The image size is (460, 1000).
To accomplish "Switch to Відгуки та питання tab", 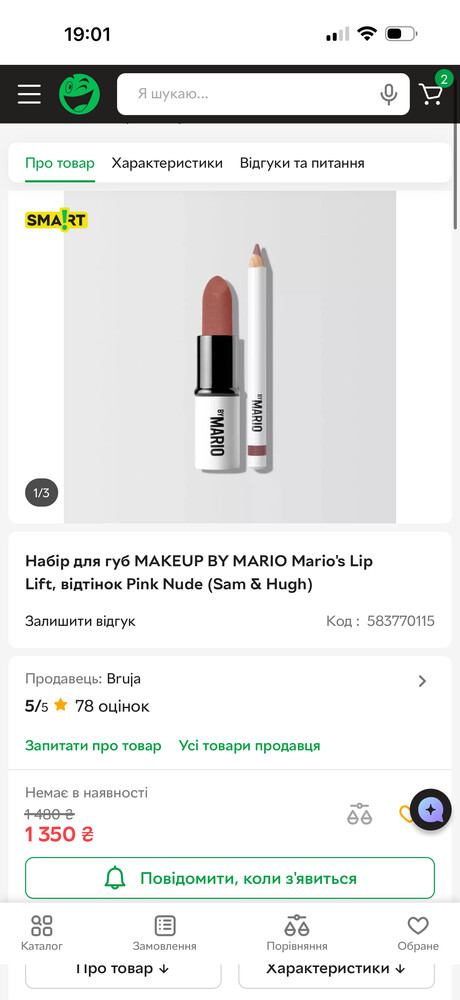I will [x=302, y=163].
